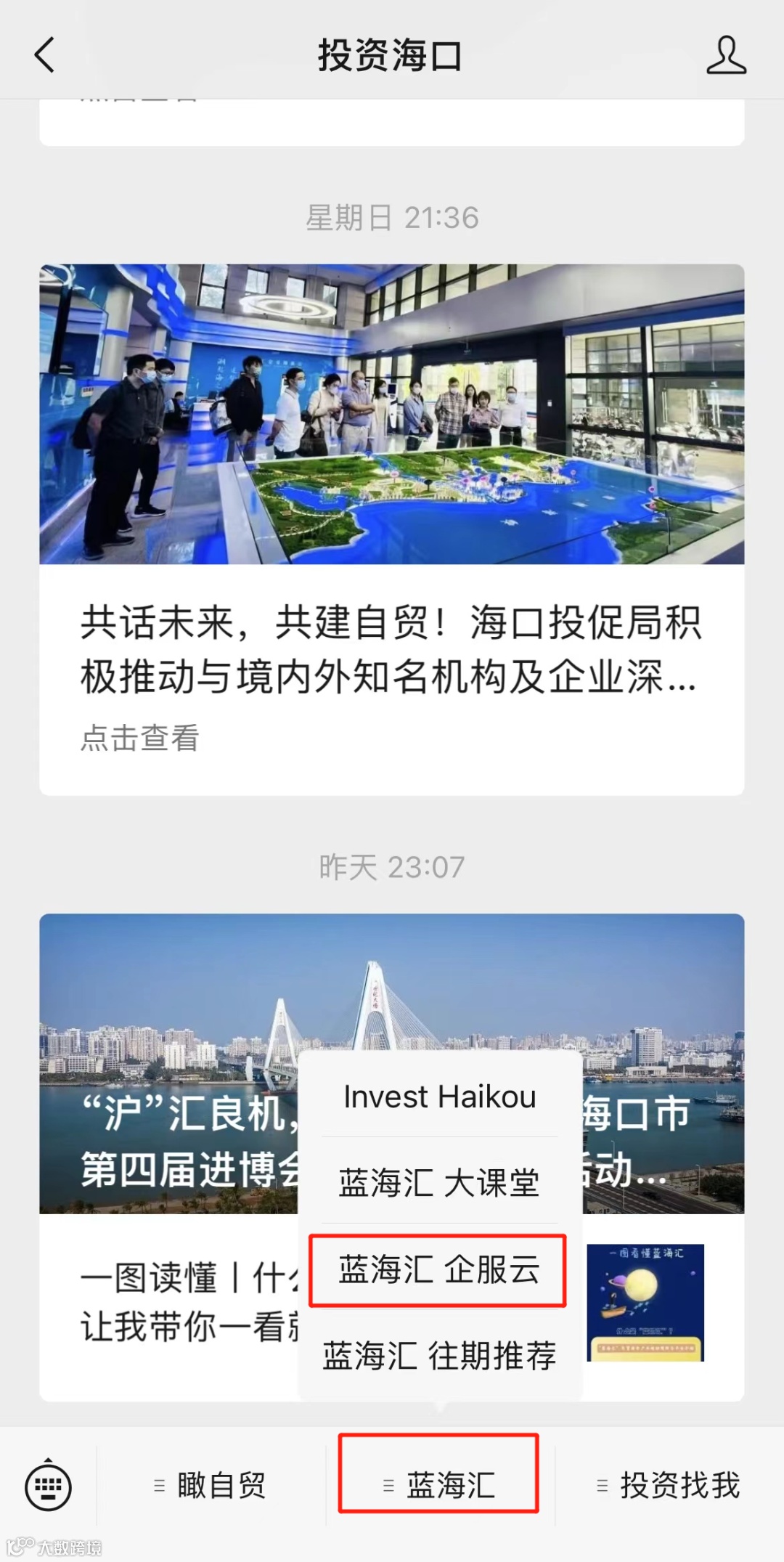This screenshot has width=784, height=1562.
Task: Open the 共话未来，共建自贸 article card
Action: click(x=391, y=529)
